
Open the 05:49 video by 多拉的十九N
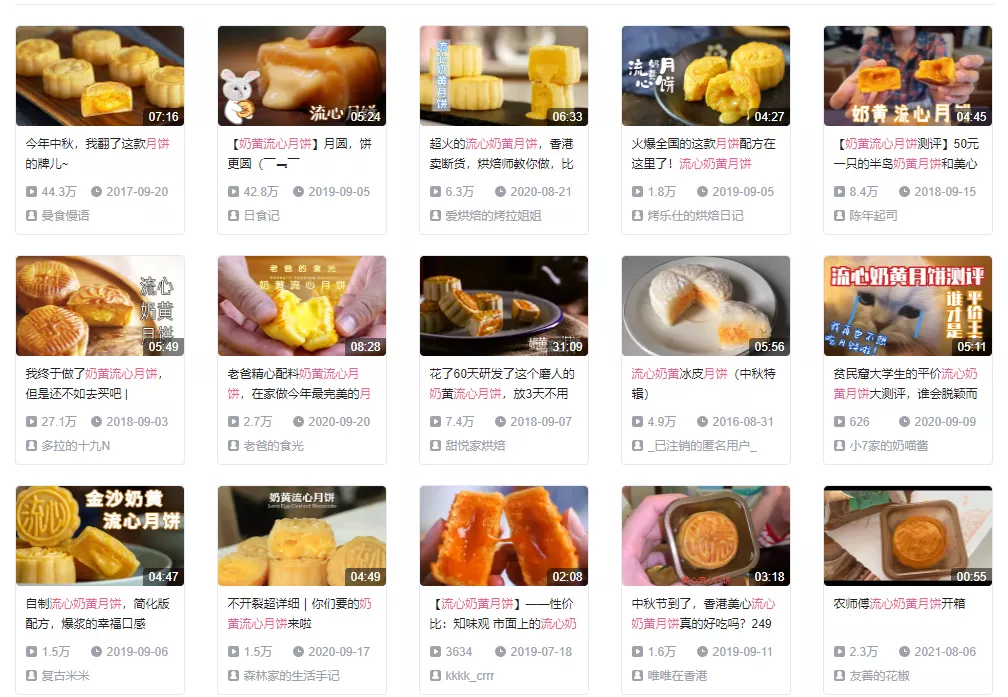coord(100,306)
